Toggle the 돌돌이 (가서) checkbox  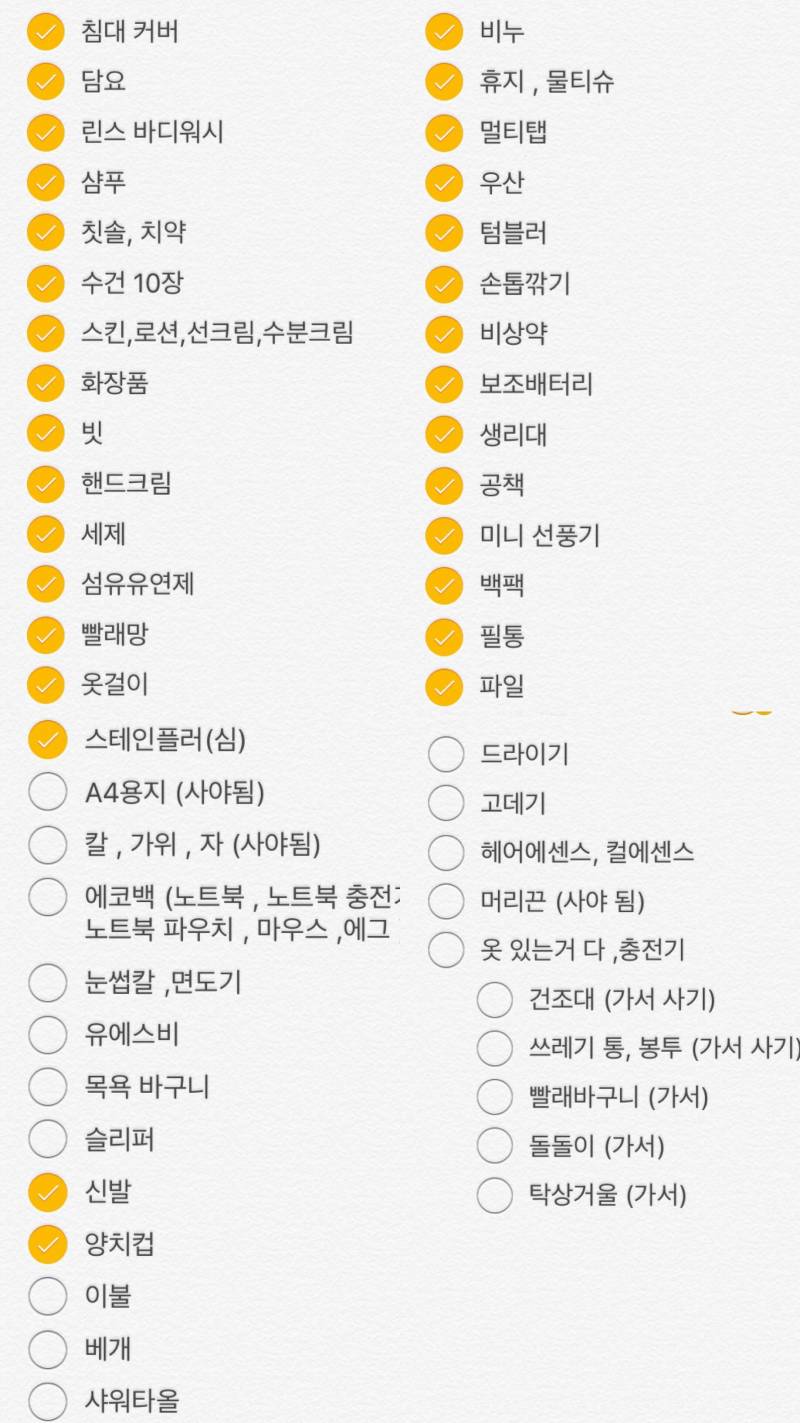tap(494, 1146)
